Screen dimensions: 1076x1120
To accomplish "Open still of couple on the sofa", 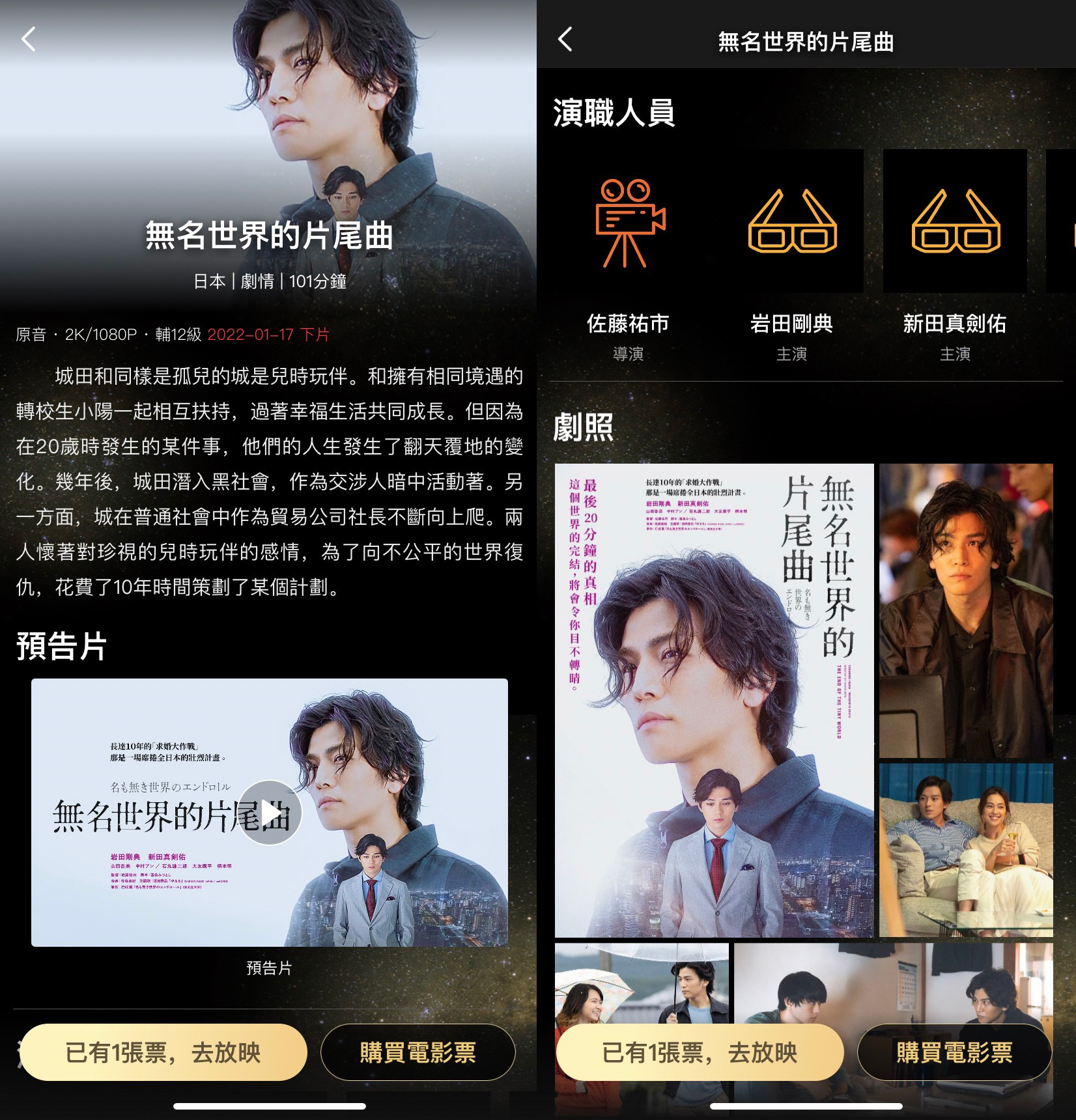I will pyautogui.click(x=965, y=850).
